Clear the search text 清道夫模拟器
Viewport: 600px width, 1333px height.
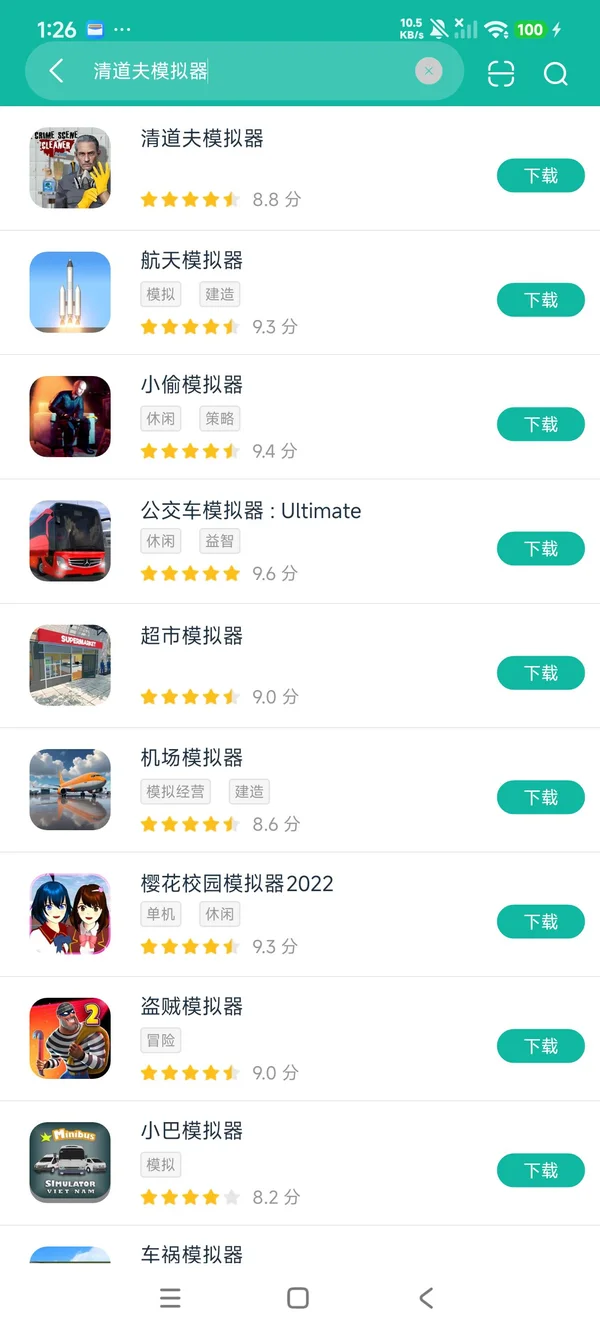point(428,71)
